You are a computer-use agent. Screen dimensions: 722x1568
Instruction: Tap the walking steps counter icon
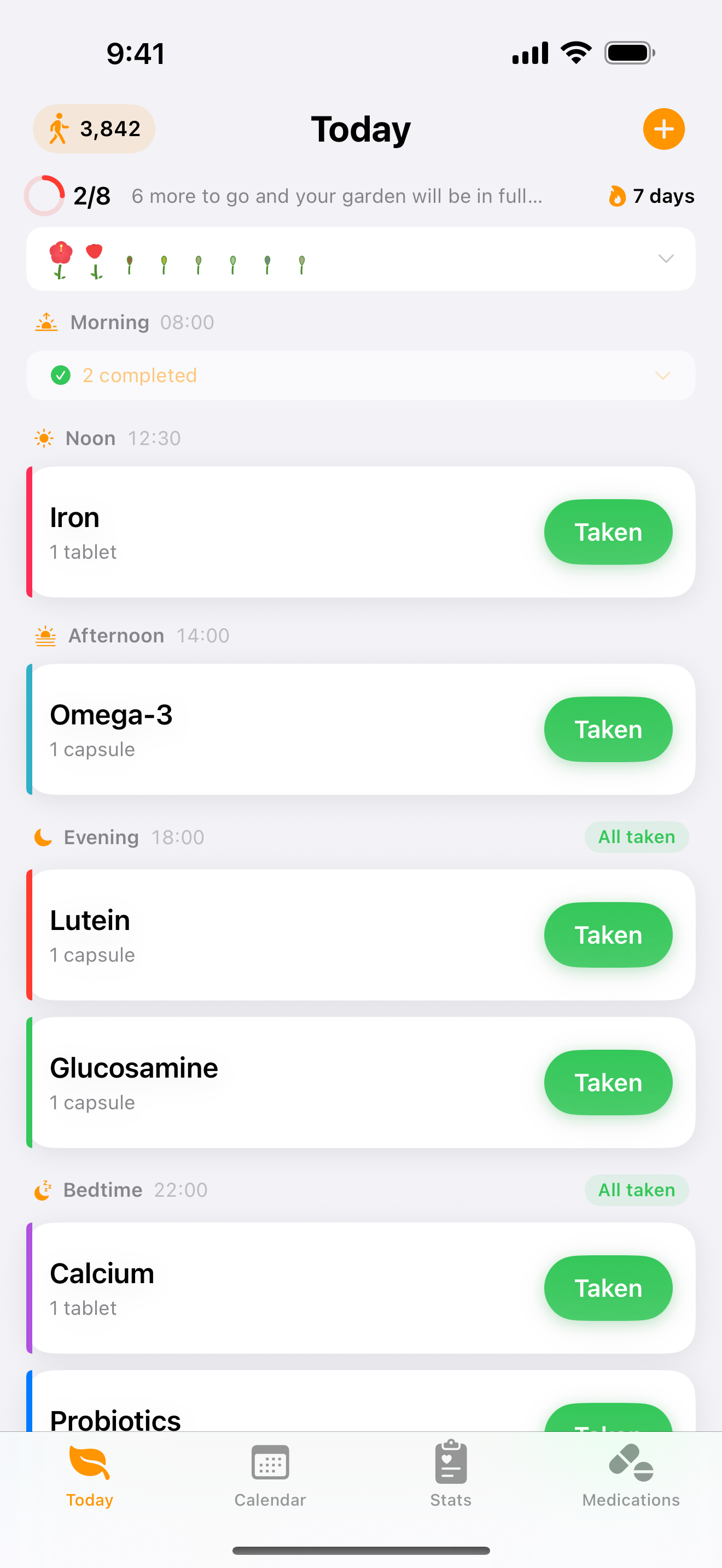tap(59, 128)
